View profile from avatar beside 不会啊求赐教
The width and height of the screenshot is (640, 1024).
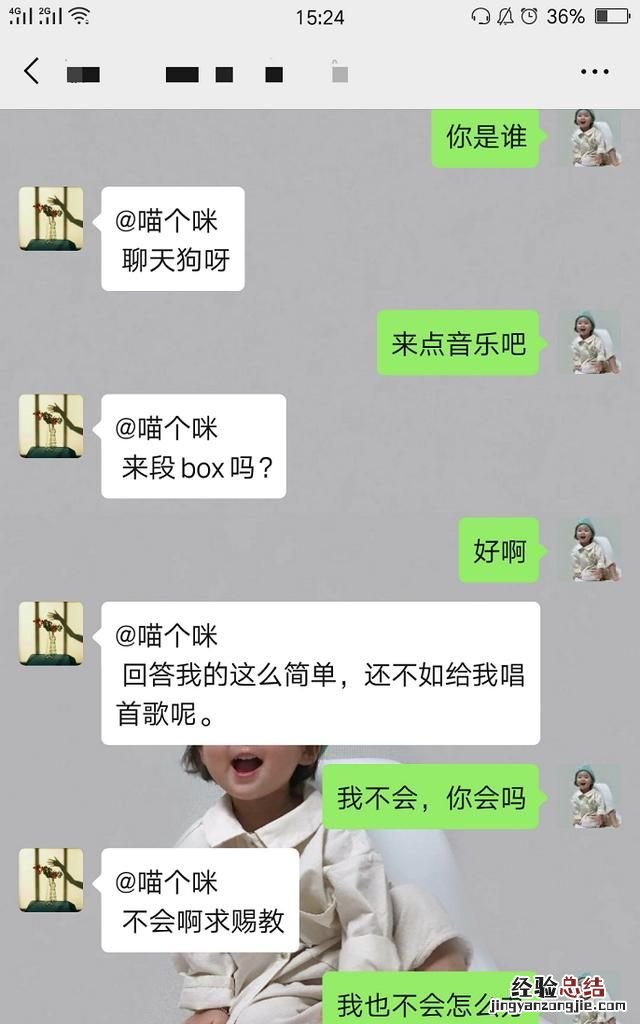pos(51,880)
